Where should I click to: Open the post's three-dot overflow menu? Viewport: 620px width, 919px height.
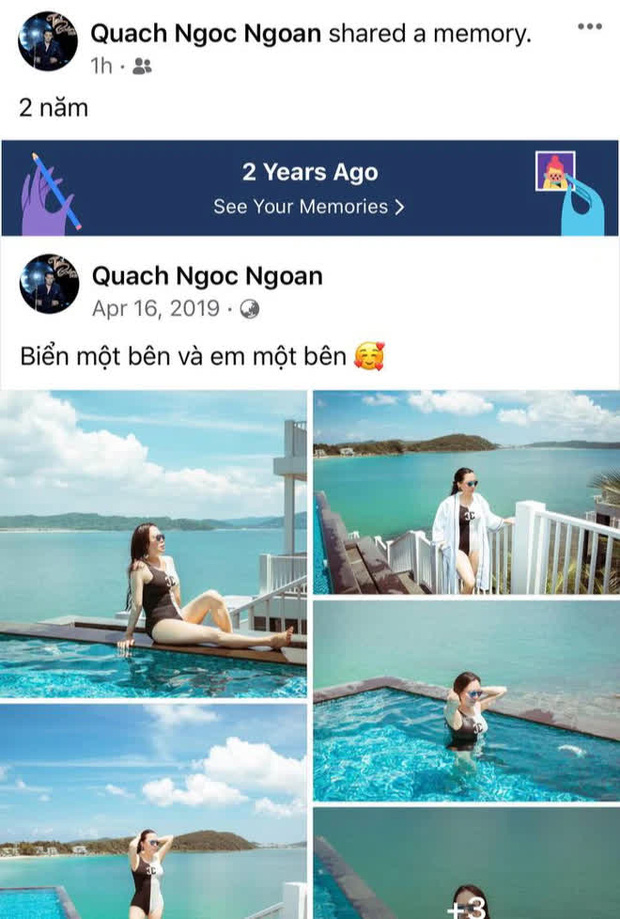[x=590, y=25]
